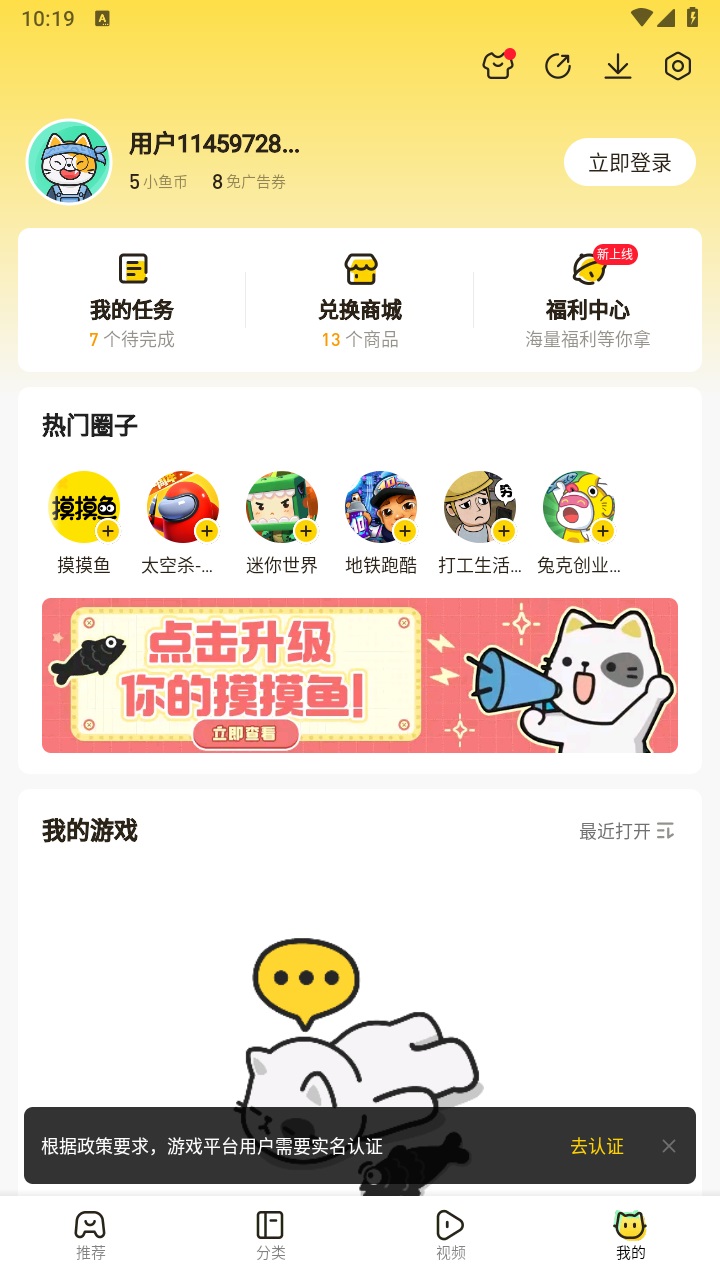Tap the 立即登录 login button
The width and height of the screenshot is (720, 1280).
[630, 161]
